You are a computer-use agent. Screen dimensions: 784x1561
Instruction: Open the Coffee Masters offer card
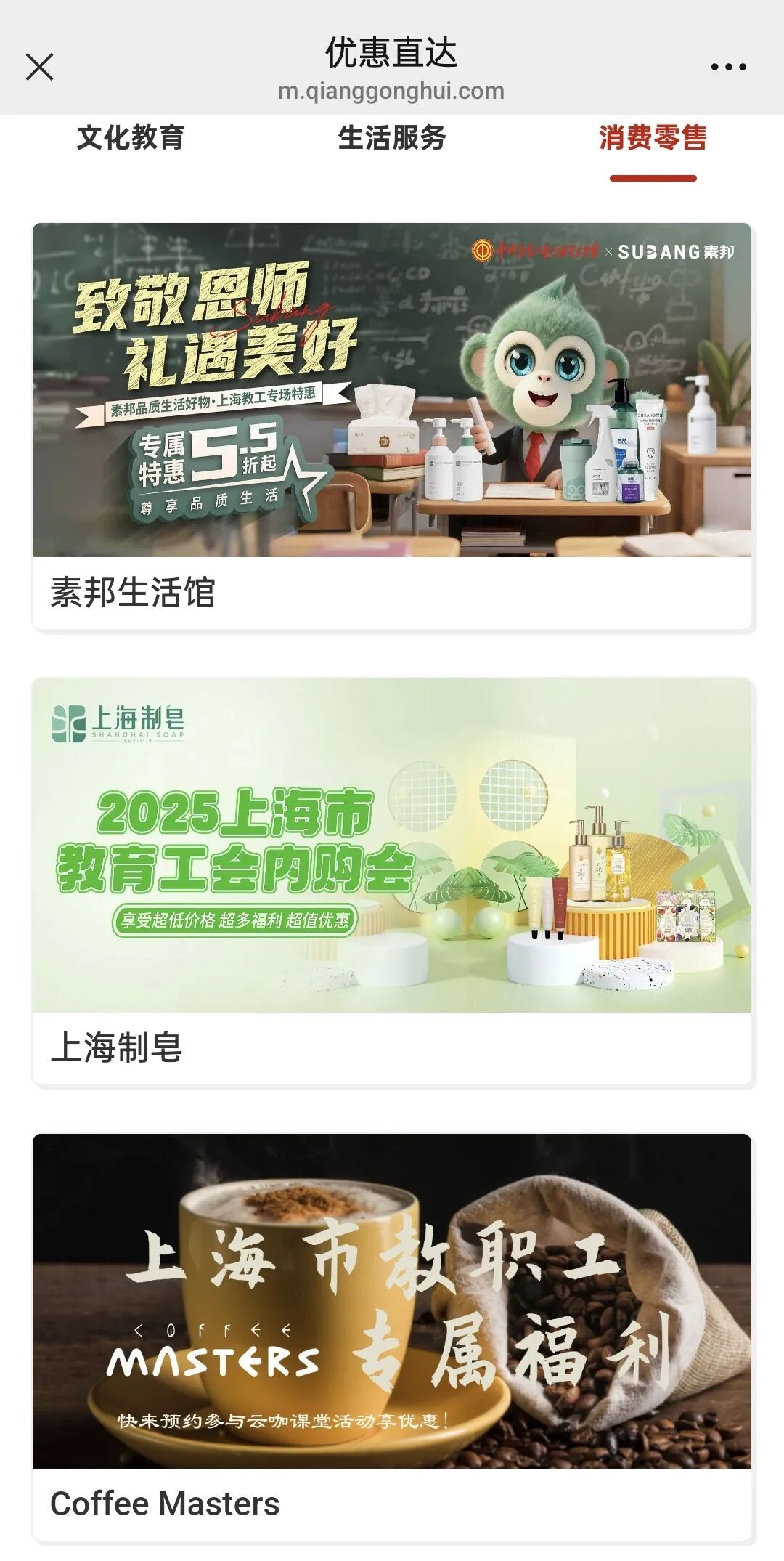392,1337
